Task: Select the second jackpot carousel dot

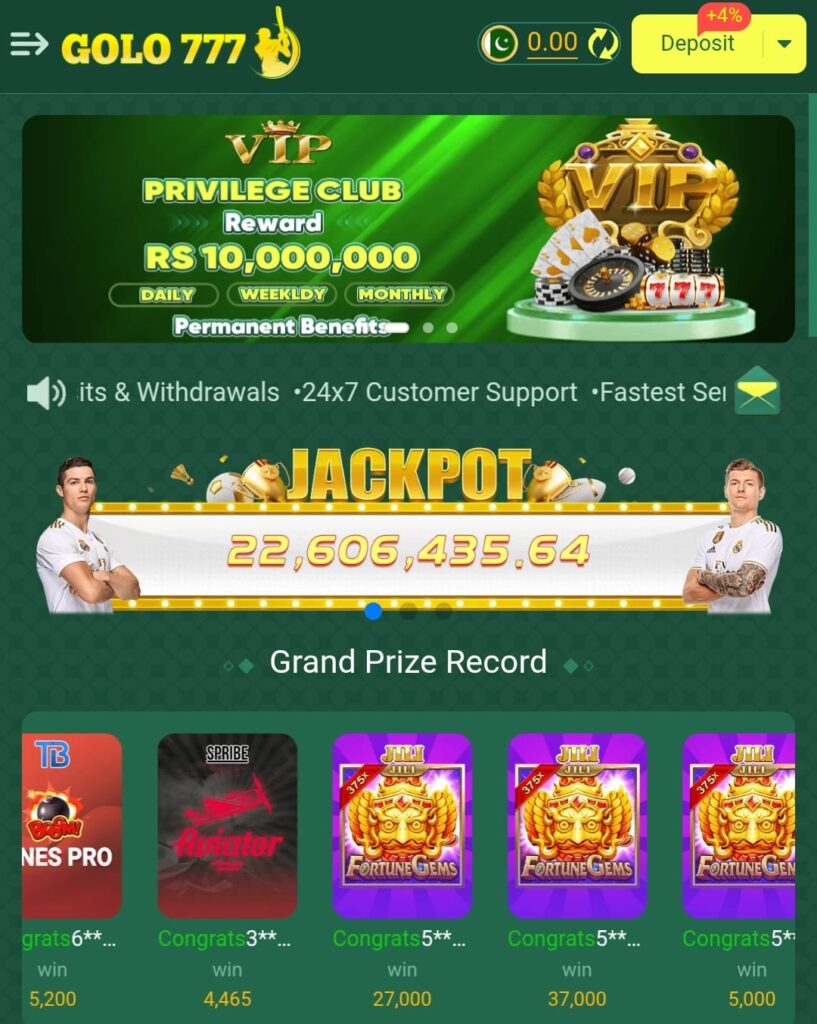Action: pos(408,611)
